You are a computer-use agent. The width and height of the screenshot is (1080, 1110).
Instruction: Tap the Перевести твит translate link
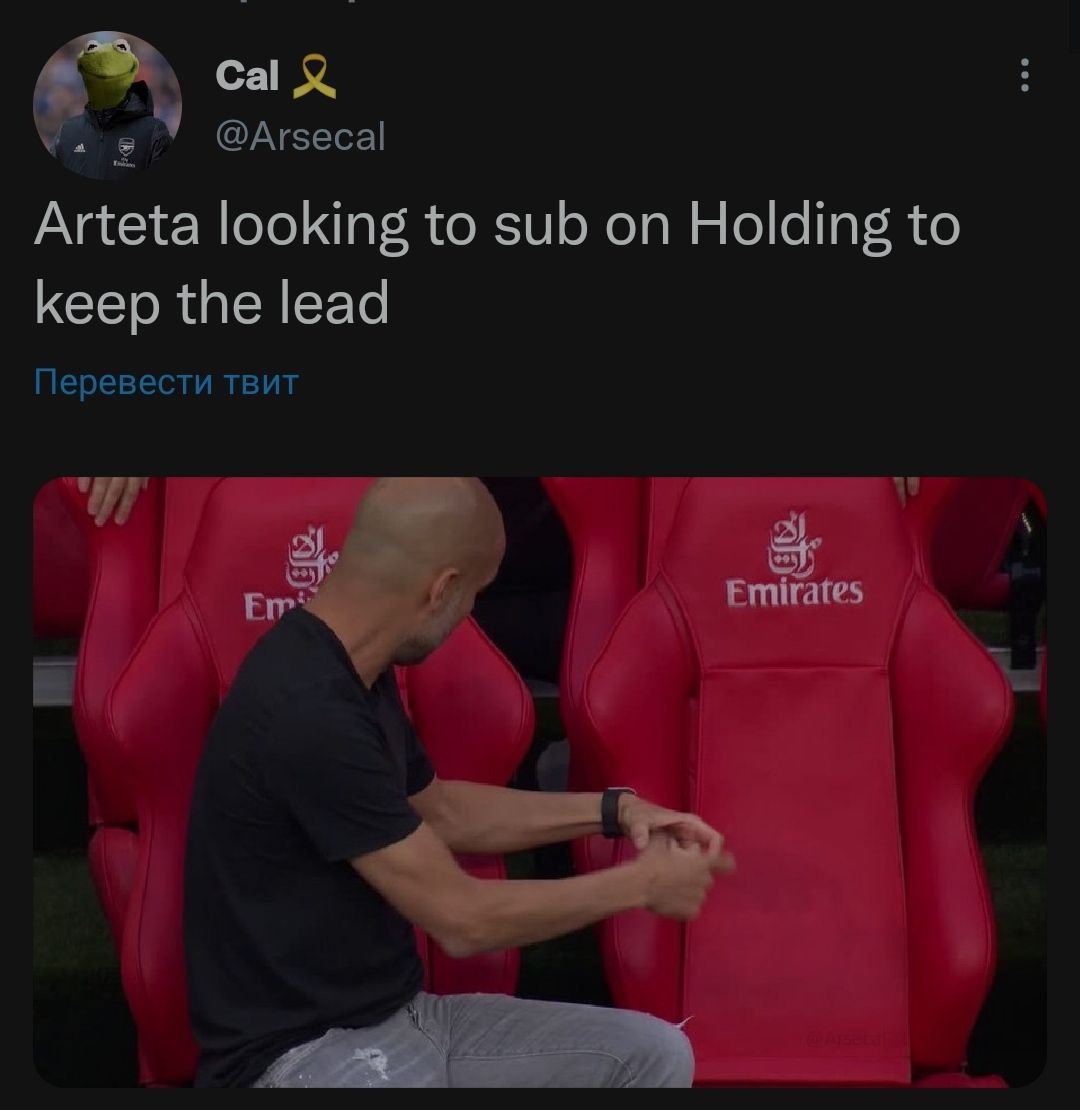click(166, 382)
